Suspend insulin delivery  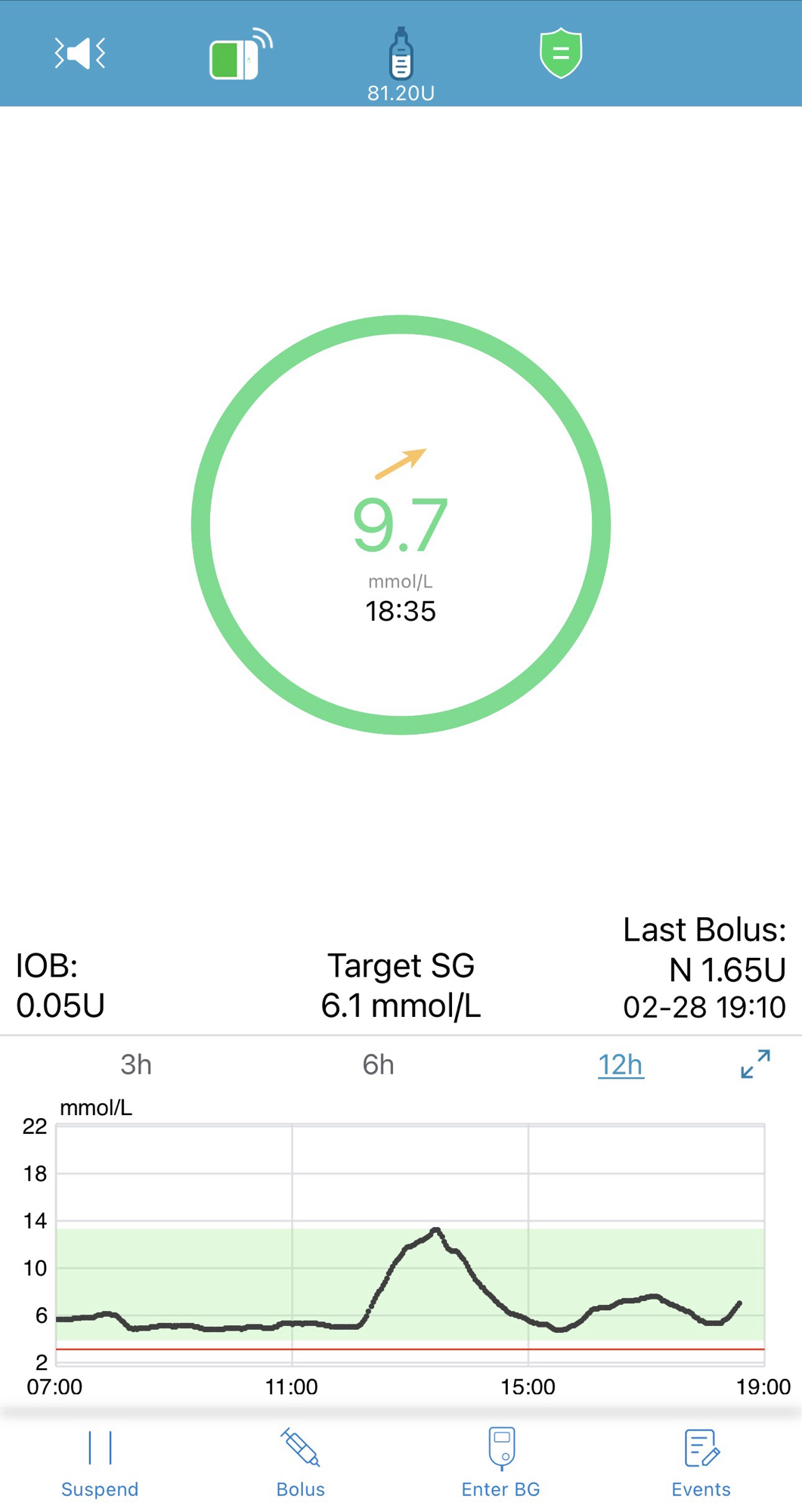(x=100, y=1462)
